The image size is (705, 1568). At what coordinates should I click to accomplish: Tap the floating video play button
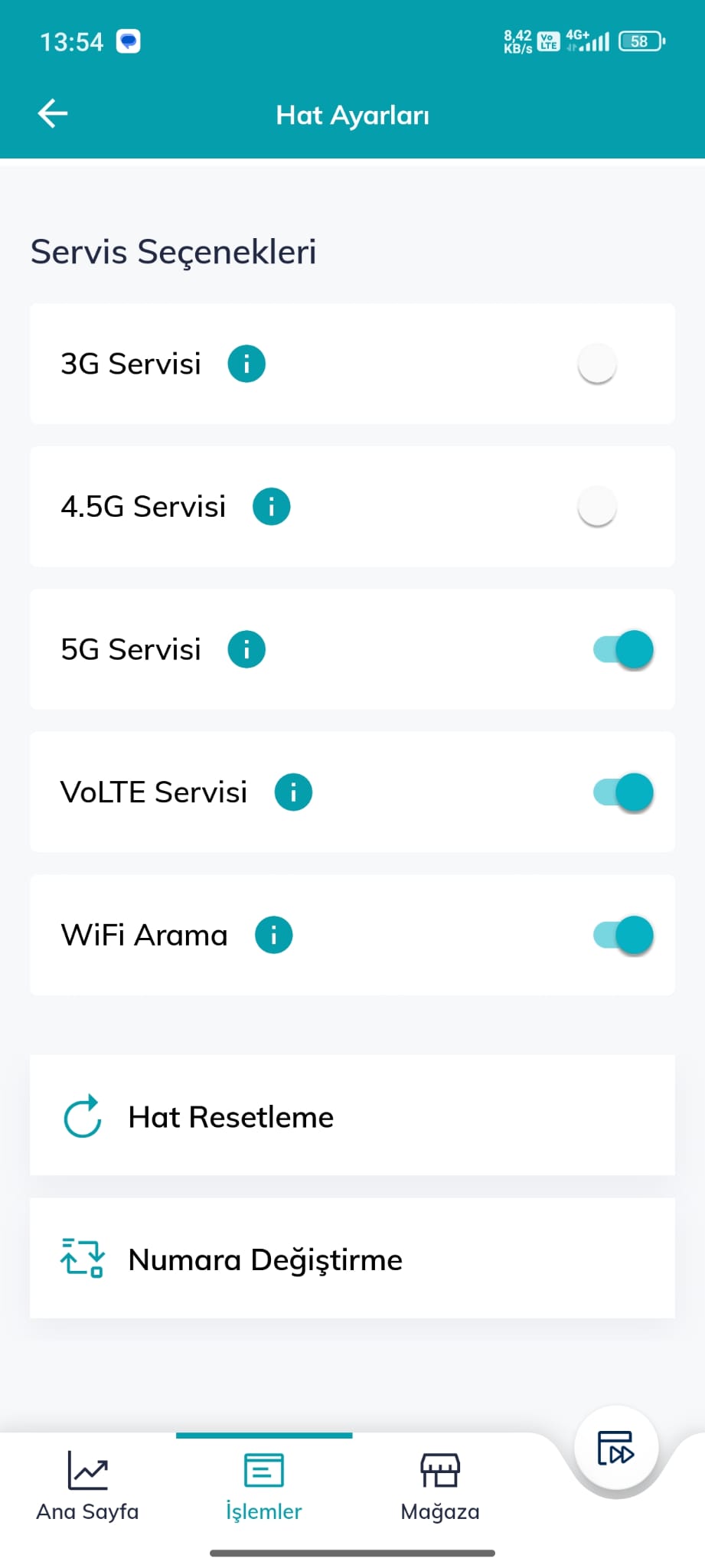pyautogui.click(x=615, y=1448)
